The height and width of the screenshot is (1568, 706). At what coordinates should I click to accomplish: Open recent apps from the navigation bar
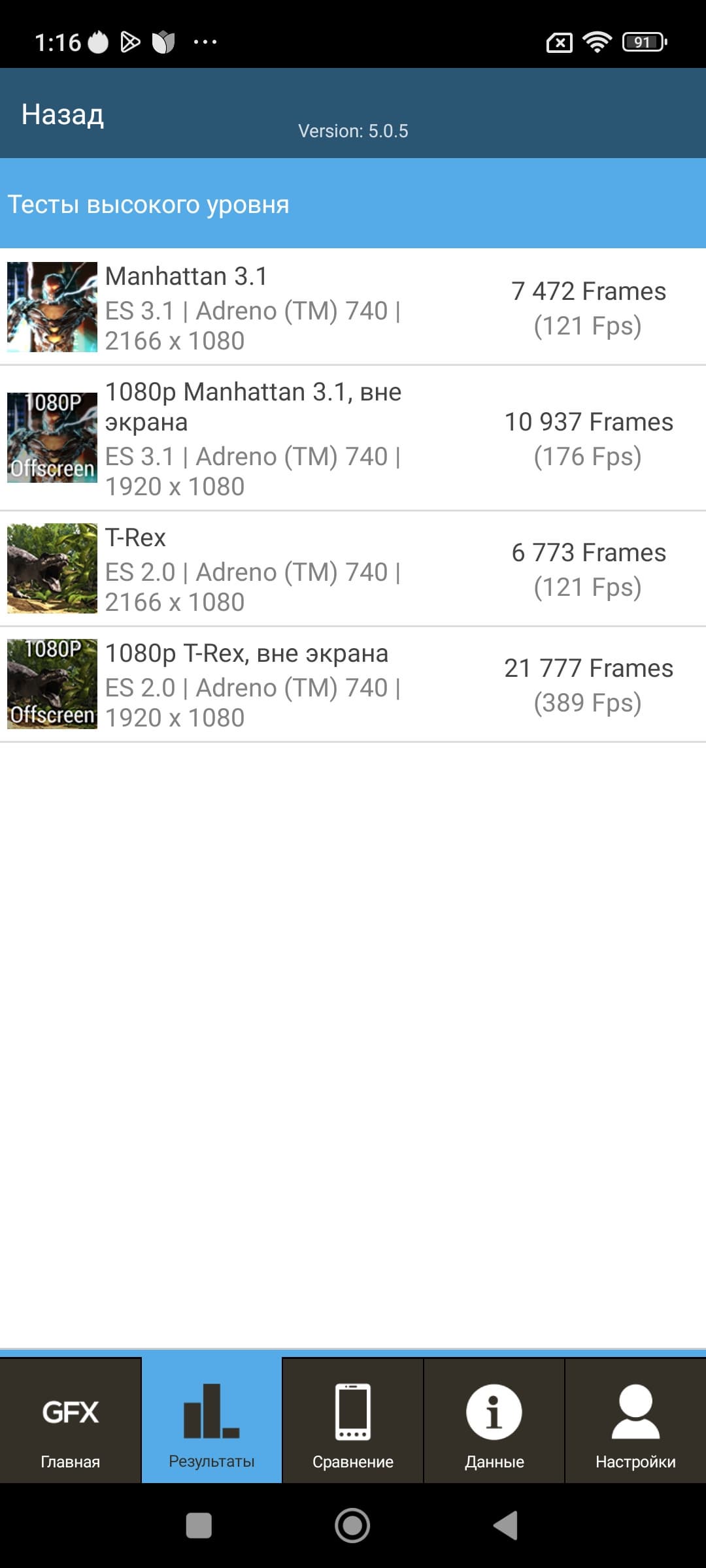pos(199,1526)
